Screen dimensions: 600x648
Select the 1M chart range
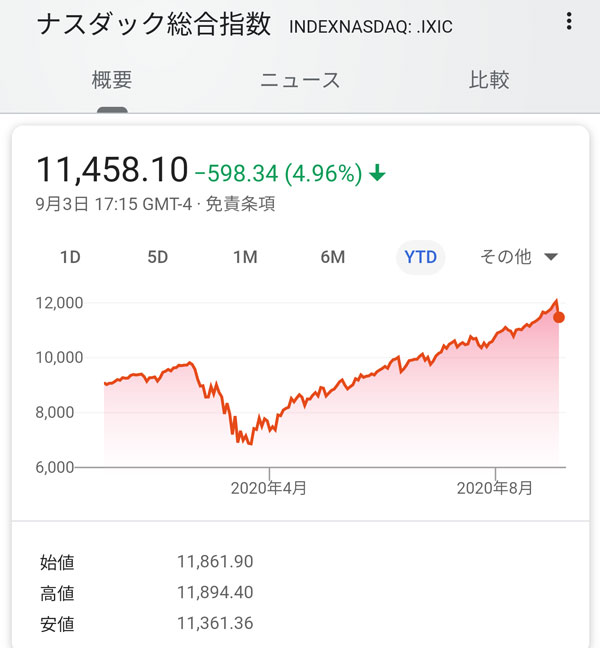coord(245,257)
